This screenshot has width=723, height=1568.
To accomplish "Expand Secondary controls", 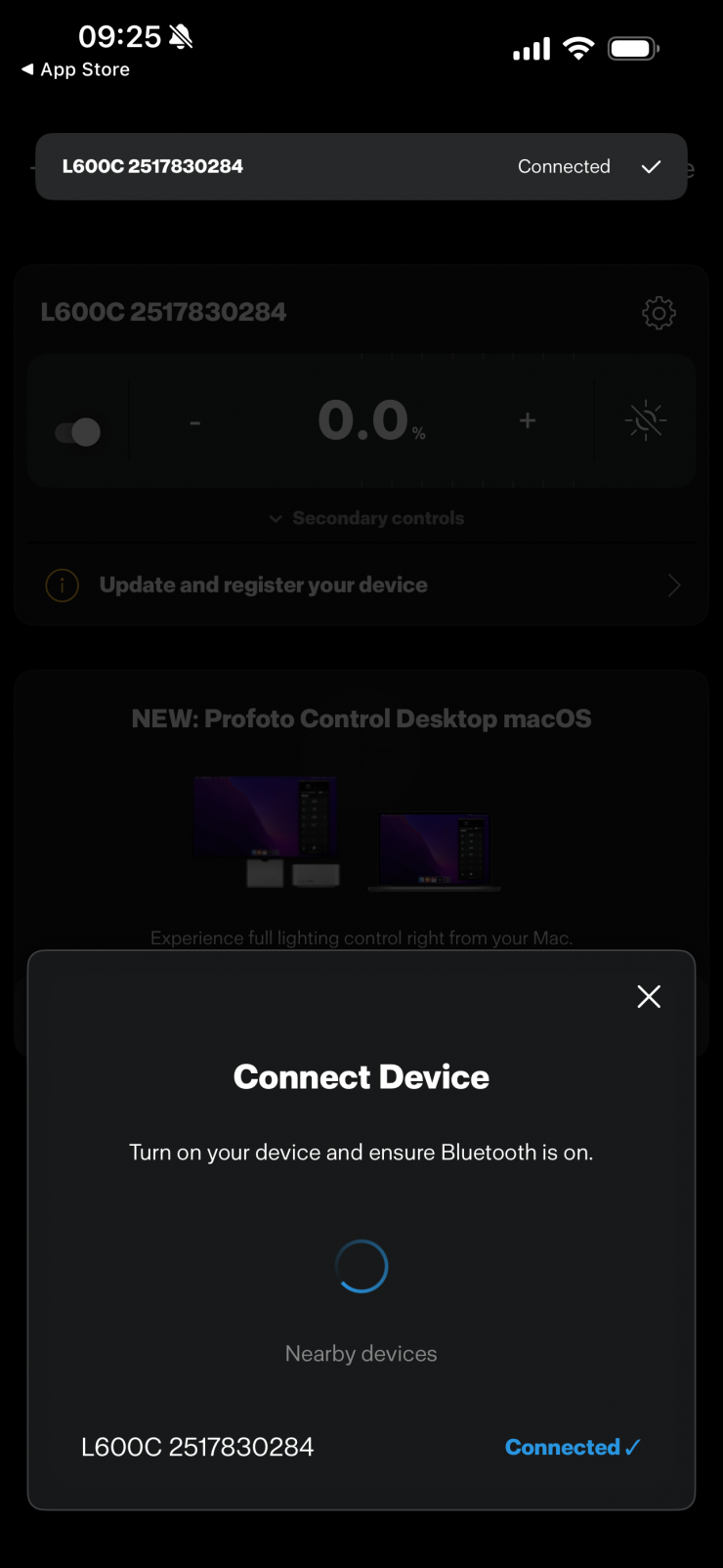I will tap(366, 518).
